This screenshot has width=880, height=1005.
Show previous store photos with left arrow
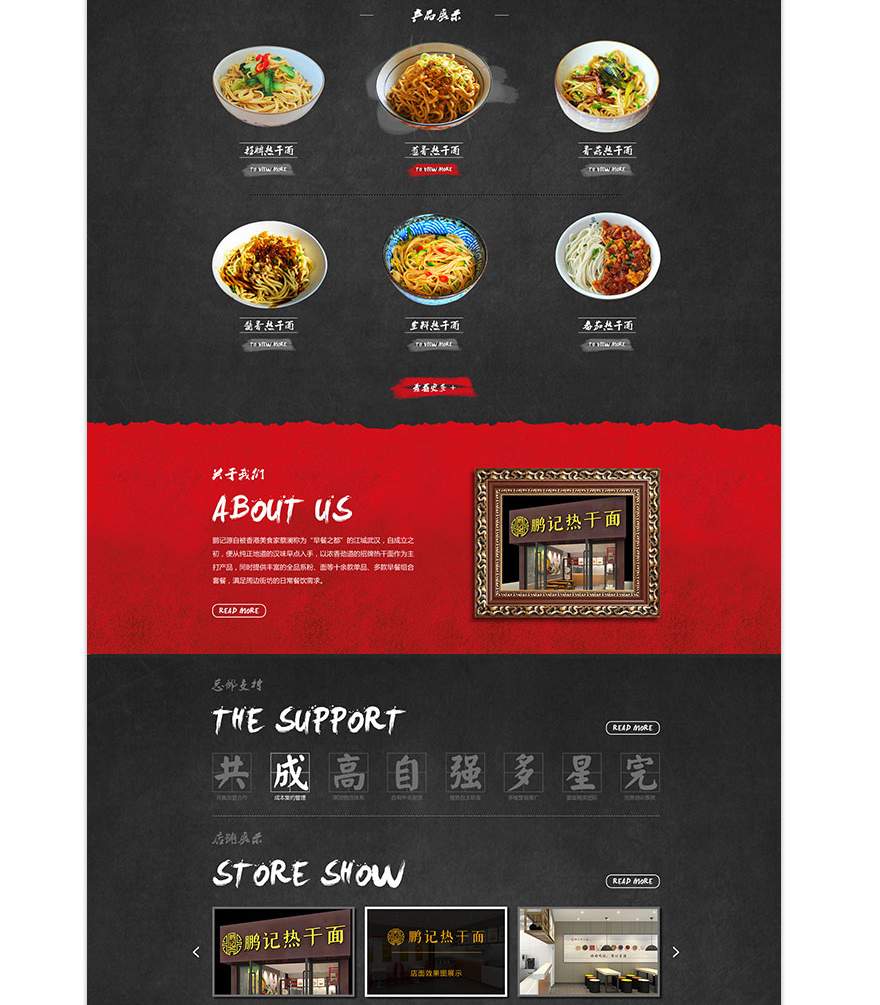point(196,952)
